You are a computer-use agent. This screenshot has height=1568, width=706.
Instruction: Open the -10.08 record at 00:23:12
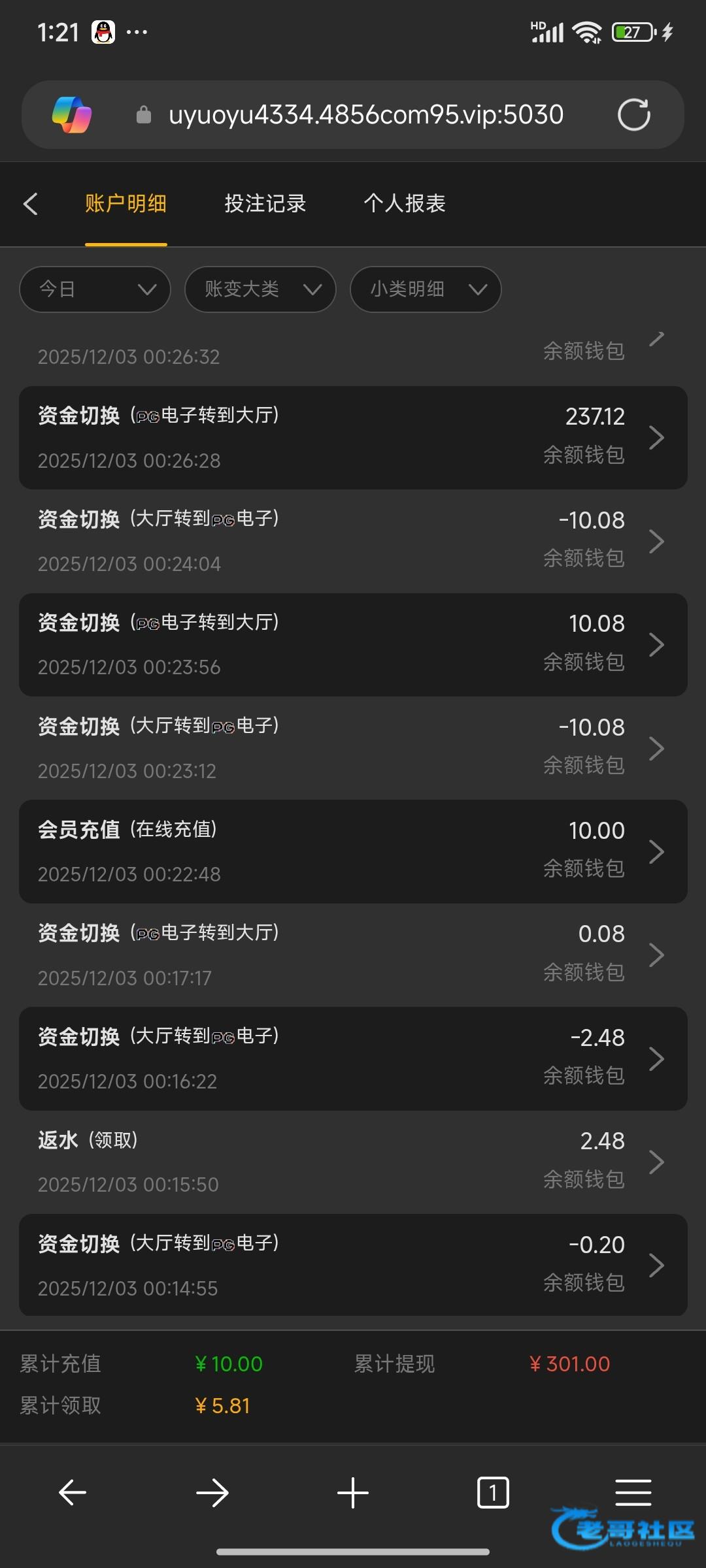coord(353,748)
